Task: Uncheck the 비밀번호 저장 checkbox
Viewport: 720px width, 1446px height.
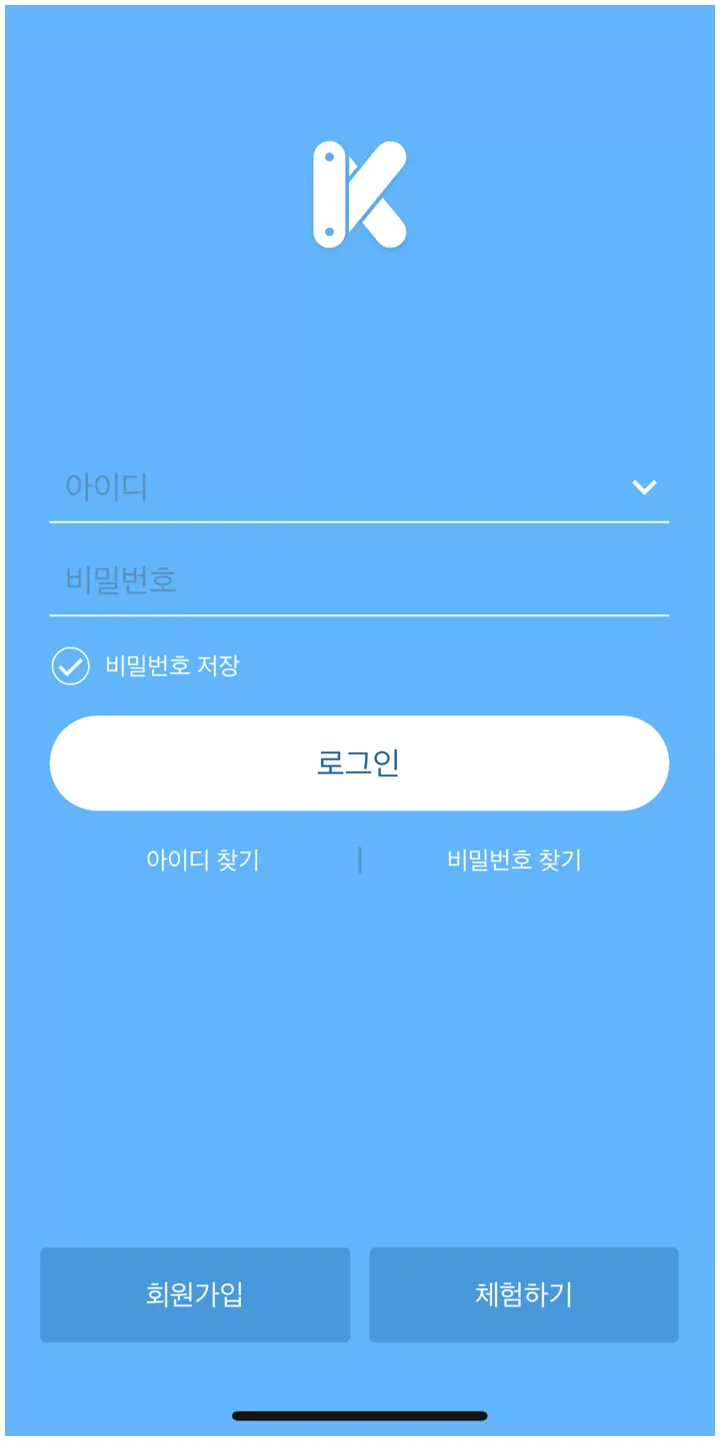Action: pos(71,666)
